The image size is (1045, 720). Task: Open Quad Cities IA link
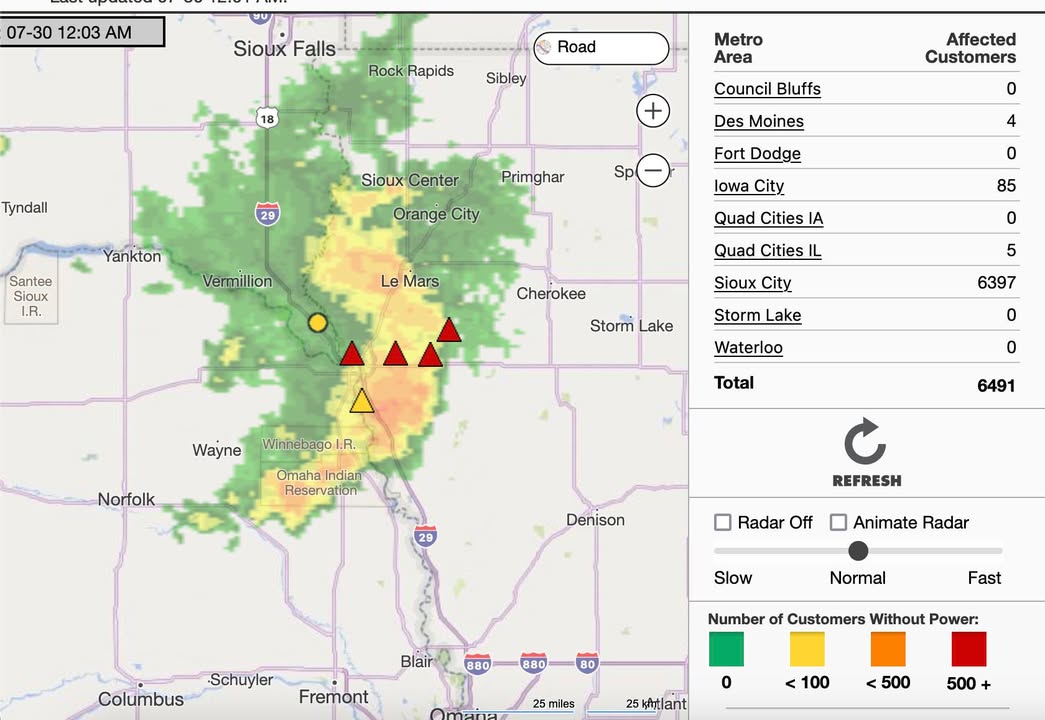tap(768, 218)
